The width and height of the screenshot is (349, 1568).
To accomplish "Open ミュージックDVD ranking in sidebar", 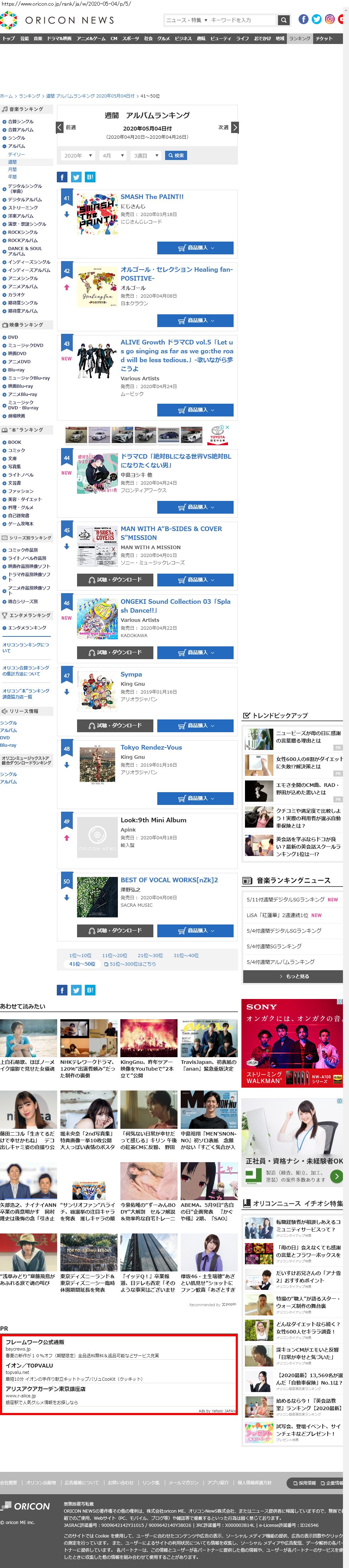I will tap(26, 345).
